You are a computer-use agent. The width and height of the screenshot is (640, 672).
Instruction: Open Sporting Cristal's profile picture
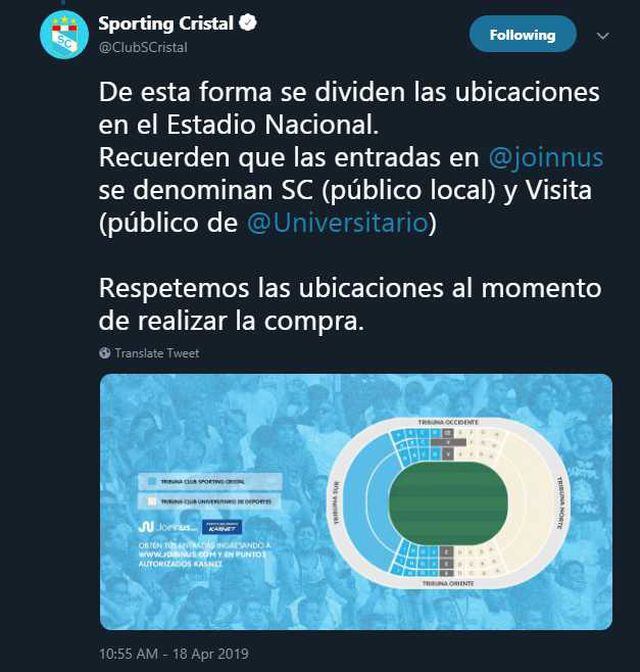pos(64,35)
